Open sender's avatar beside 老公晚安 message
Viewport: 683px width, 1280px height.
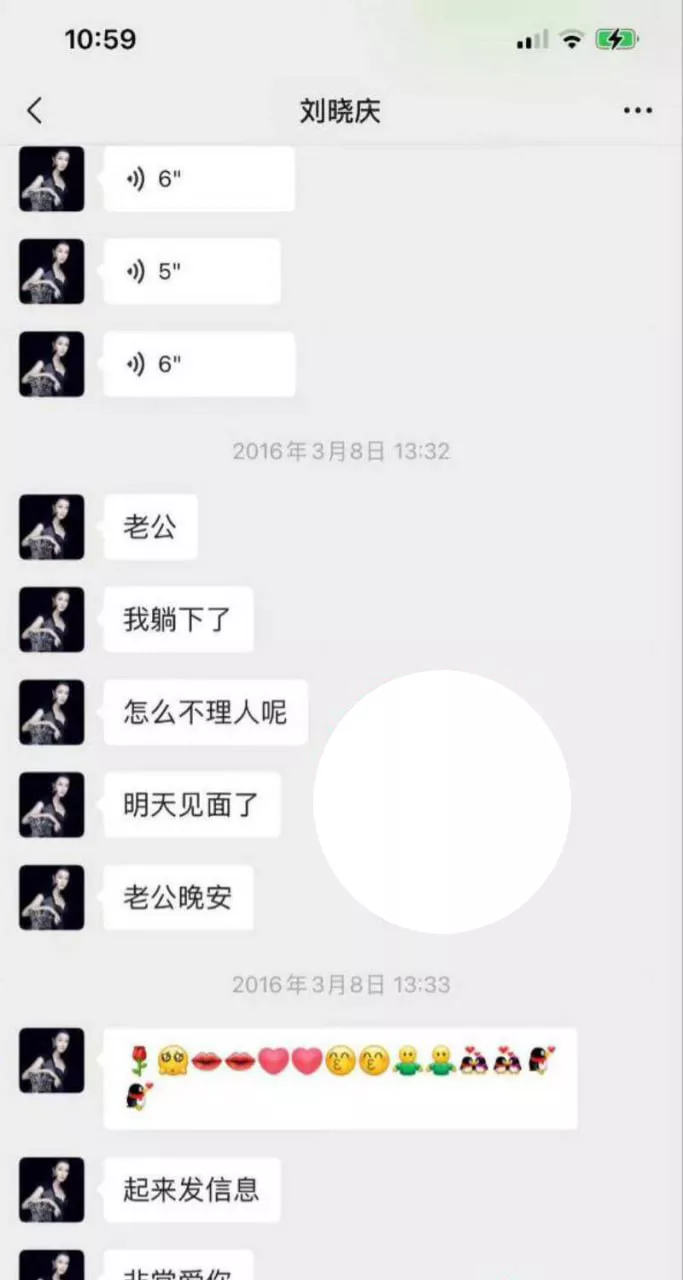point(51,897)
